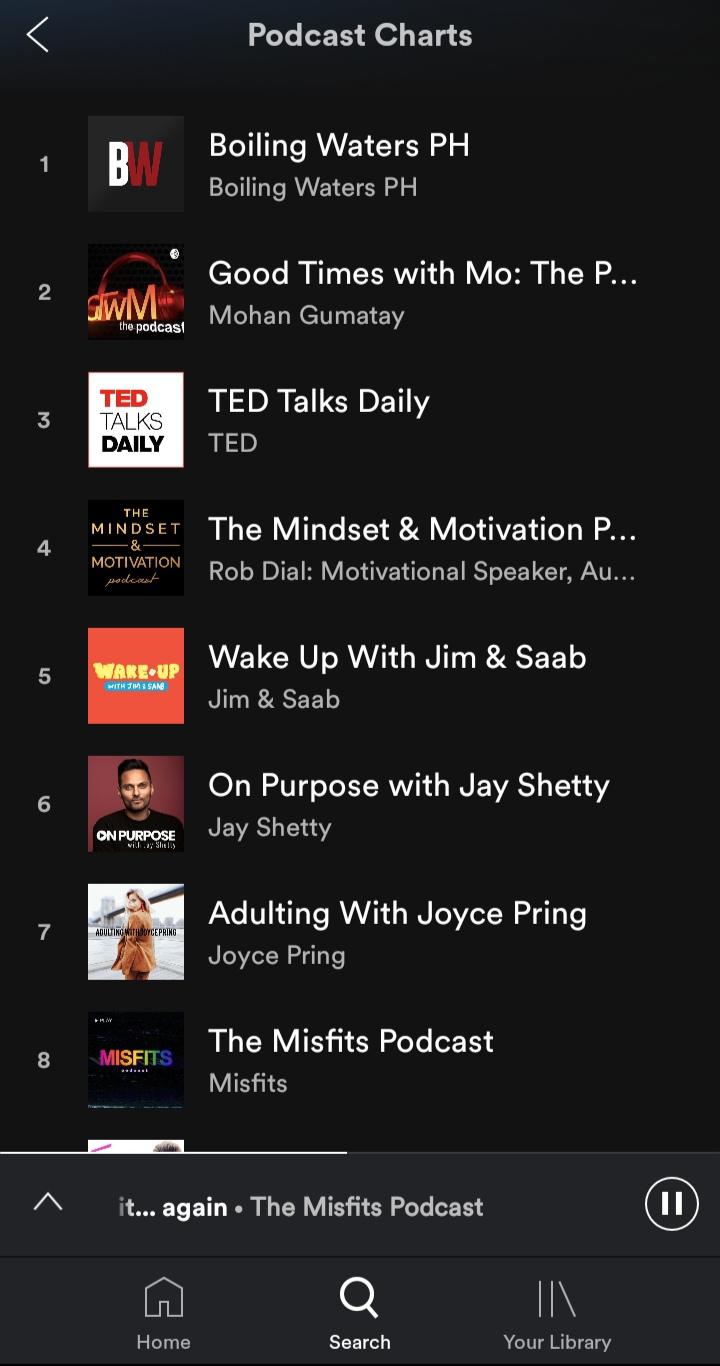Tap the On Purpose podcast artwork
This screenshot has height=1366, width=720.
136,804
